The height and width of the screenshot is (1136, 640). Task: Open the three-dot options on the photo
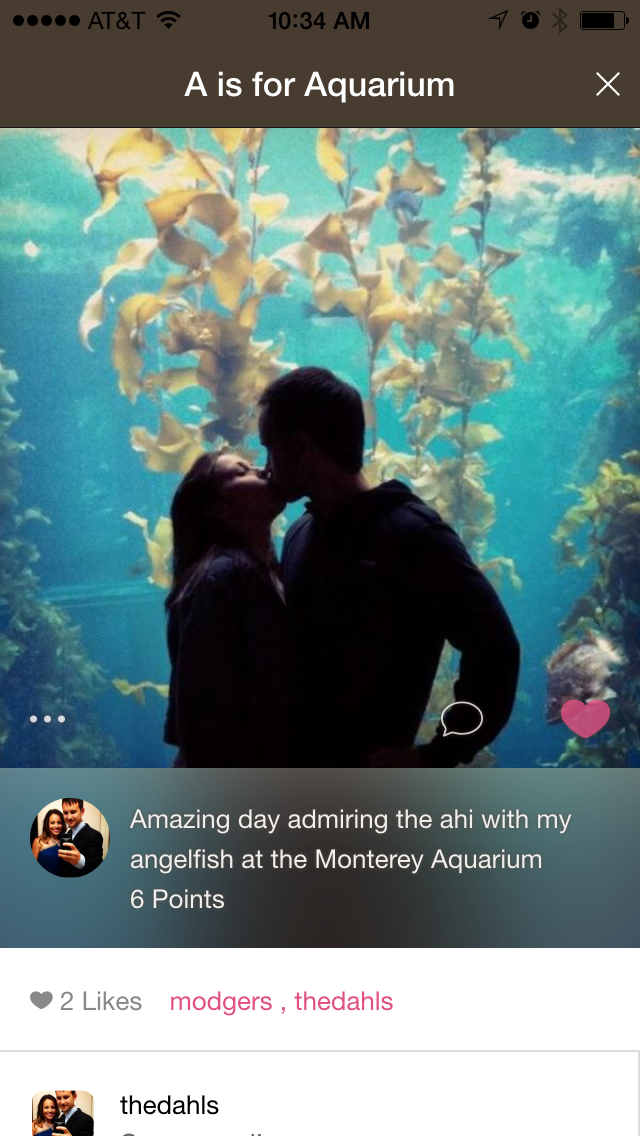[47, 719]
